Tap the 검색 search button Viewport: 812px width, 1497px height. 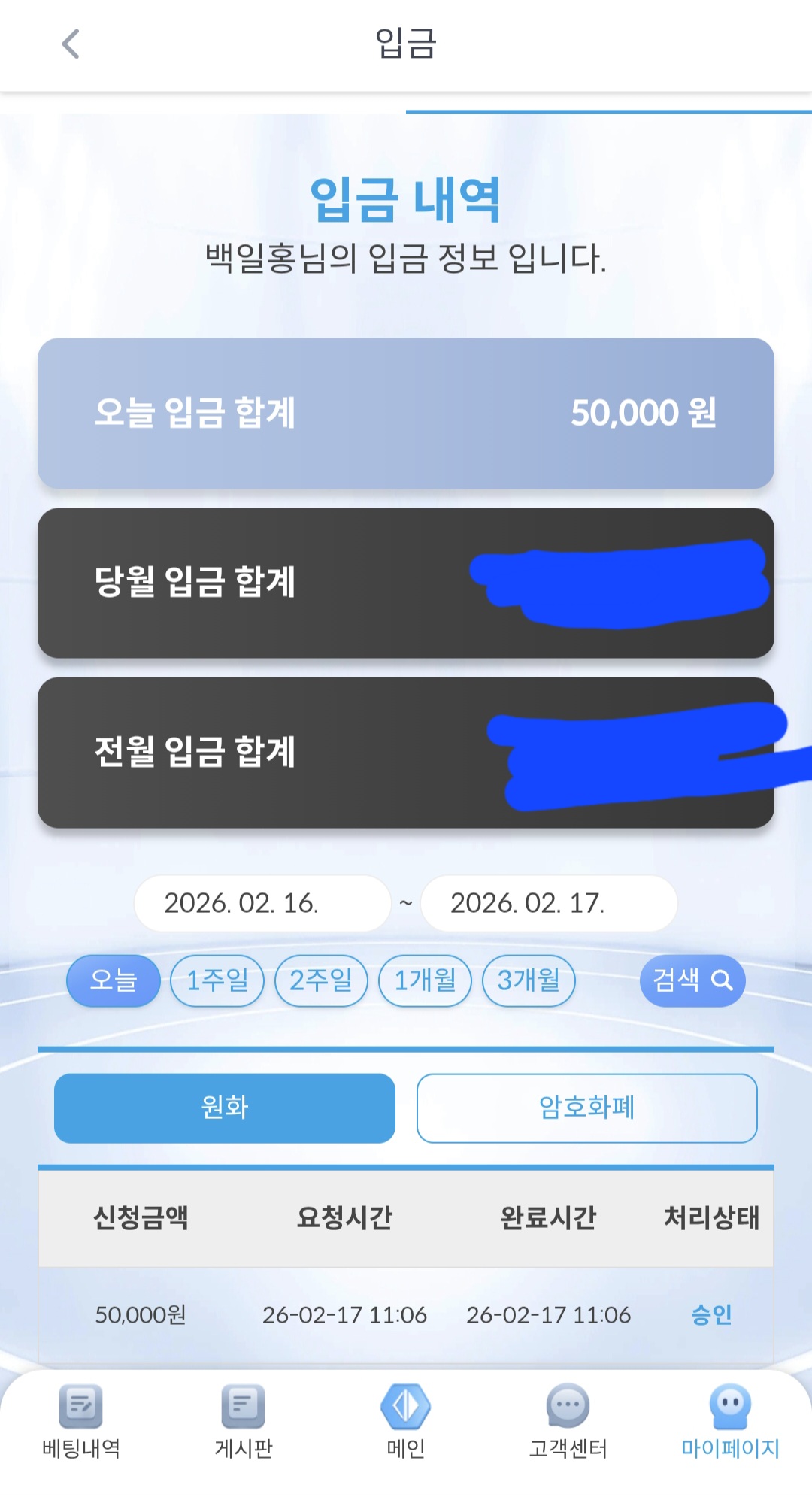pyautogui.click(x=692, y=980)
